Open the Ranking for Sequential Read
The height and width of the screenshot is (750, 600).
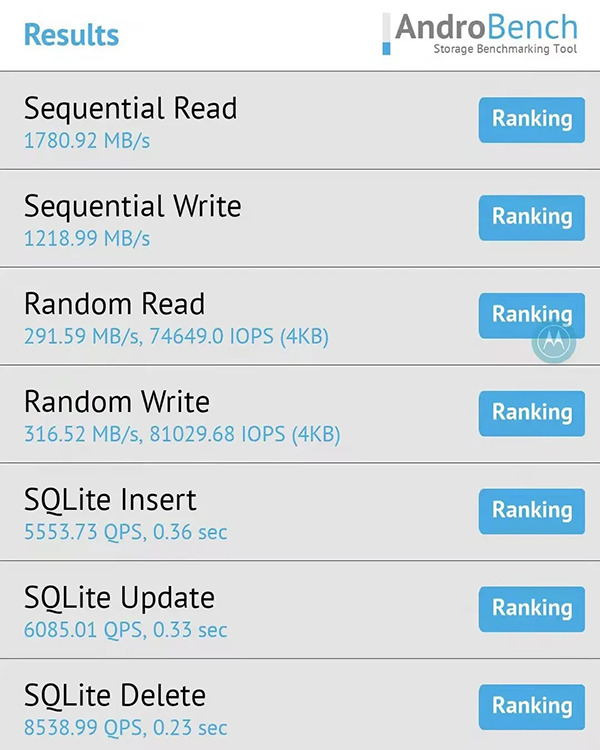(x=531, y=120)
